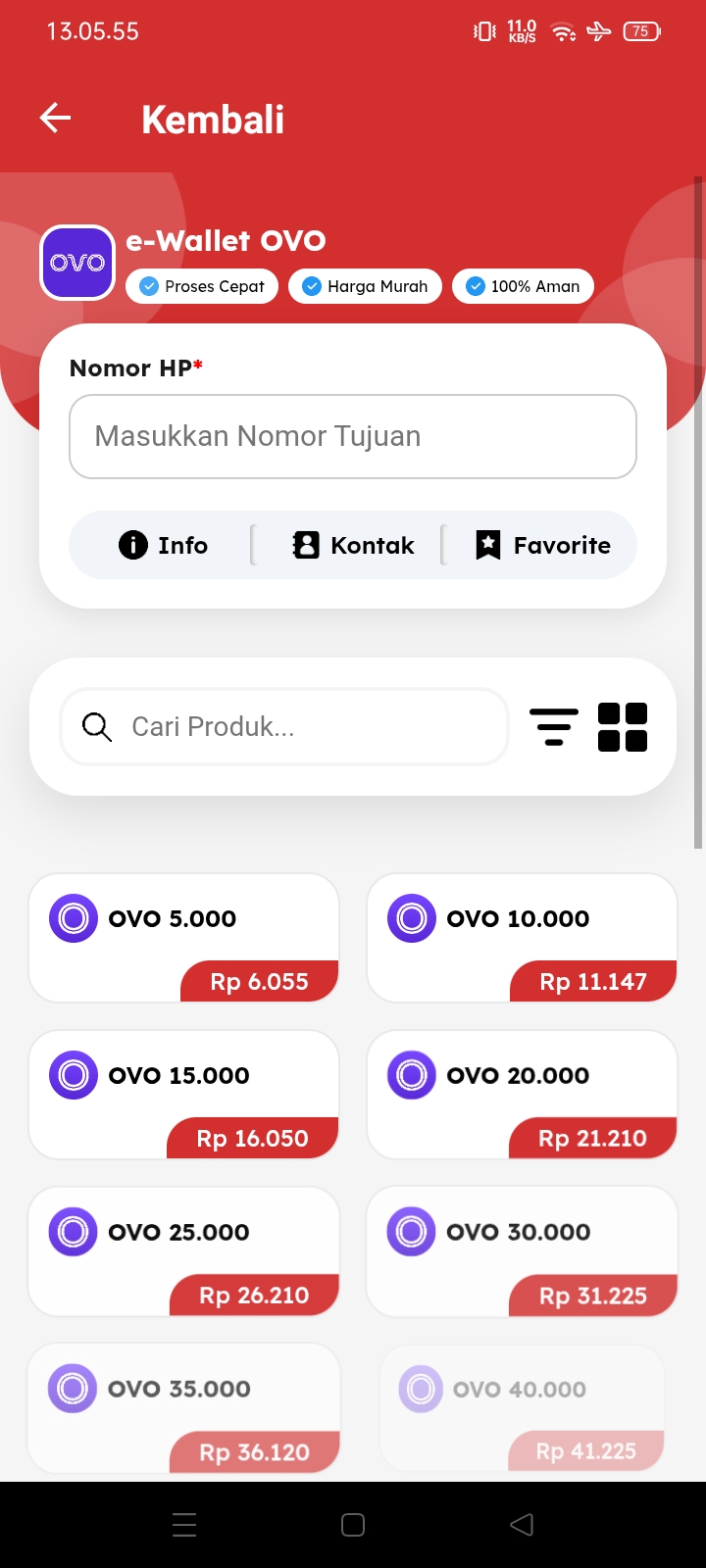Switch to the grid view layout

(x=623, y=727)
